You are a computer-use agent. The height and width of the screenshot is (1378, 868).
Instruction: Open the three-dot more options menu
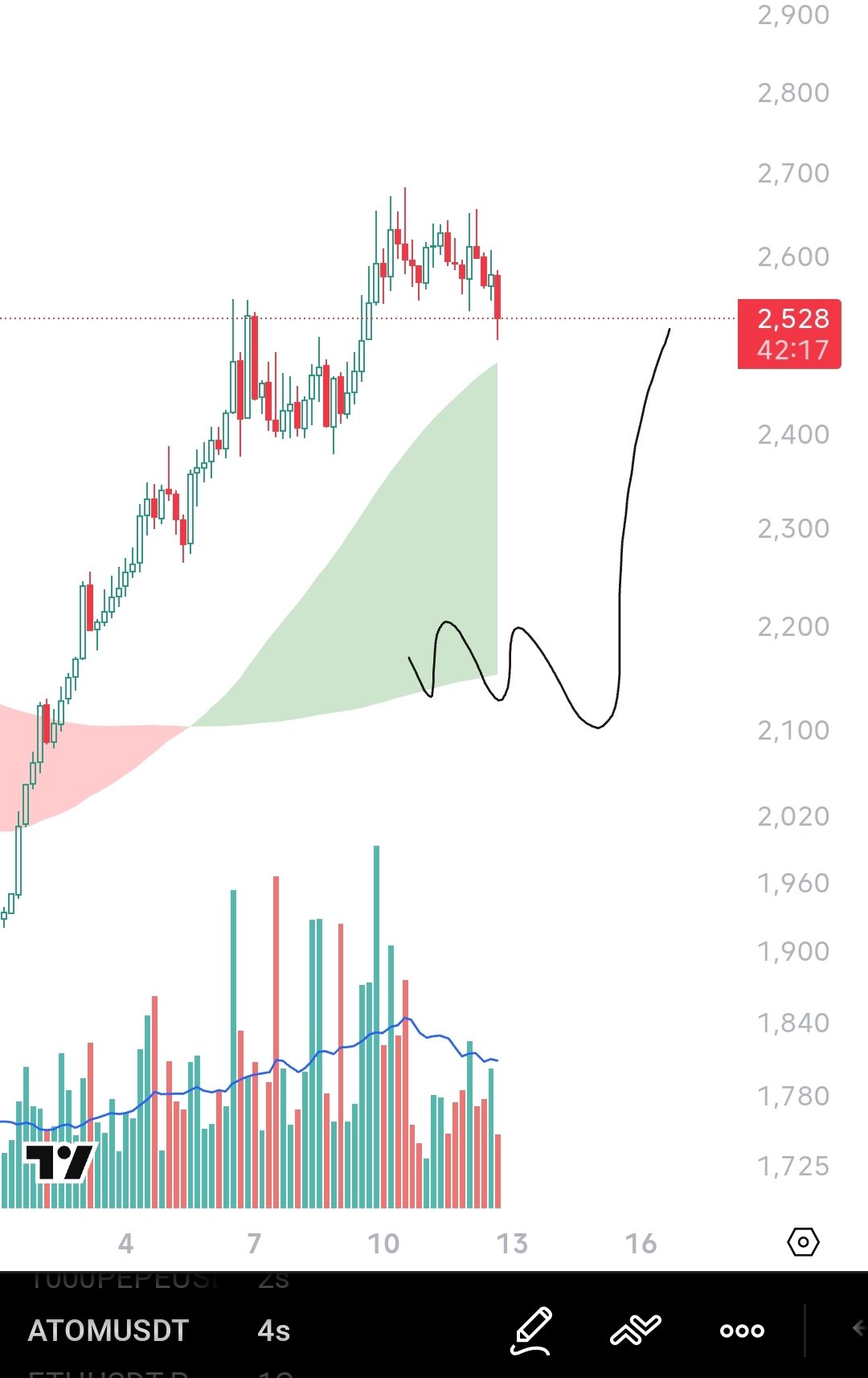pos(741,1331)
